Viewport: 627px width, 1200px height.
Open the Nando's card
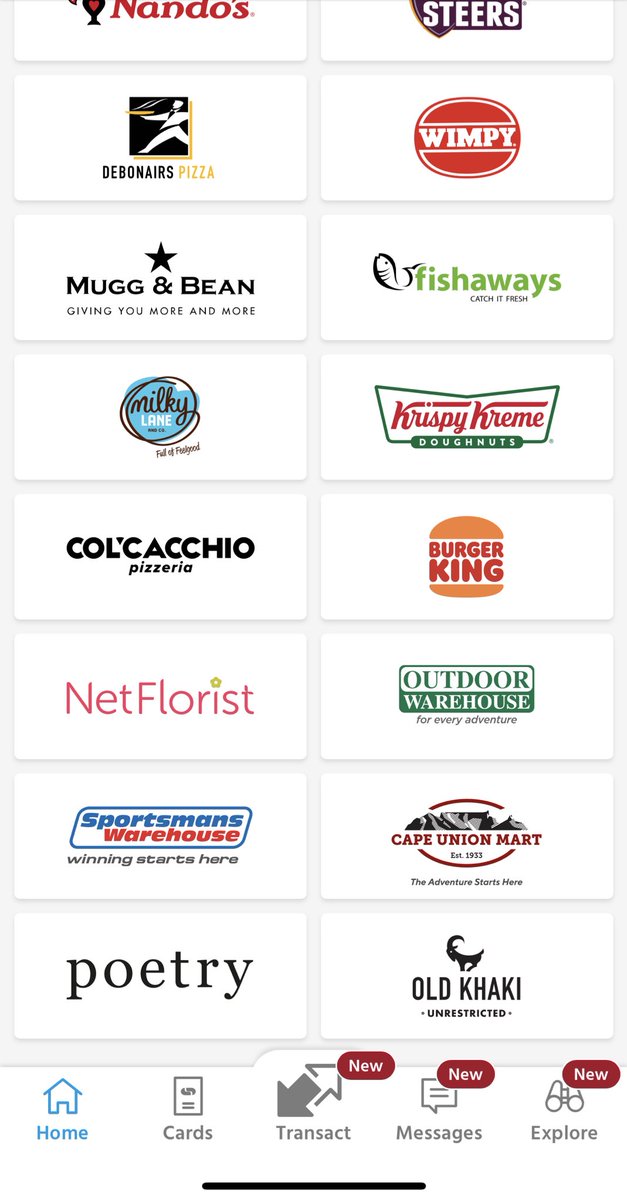click(160, 25)
